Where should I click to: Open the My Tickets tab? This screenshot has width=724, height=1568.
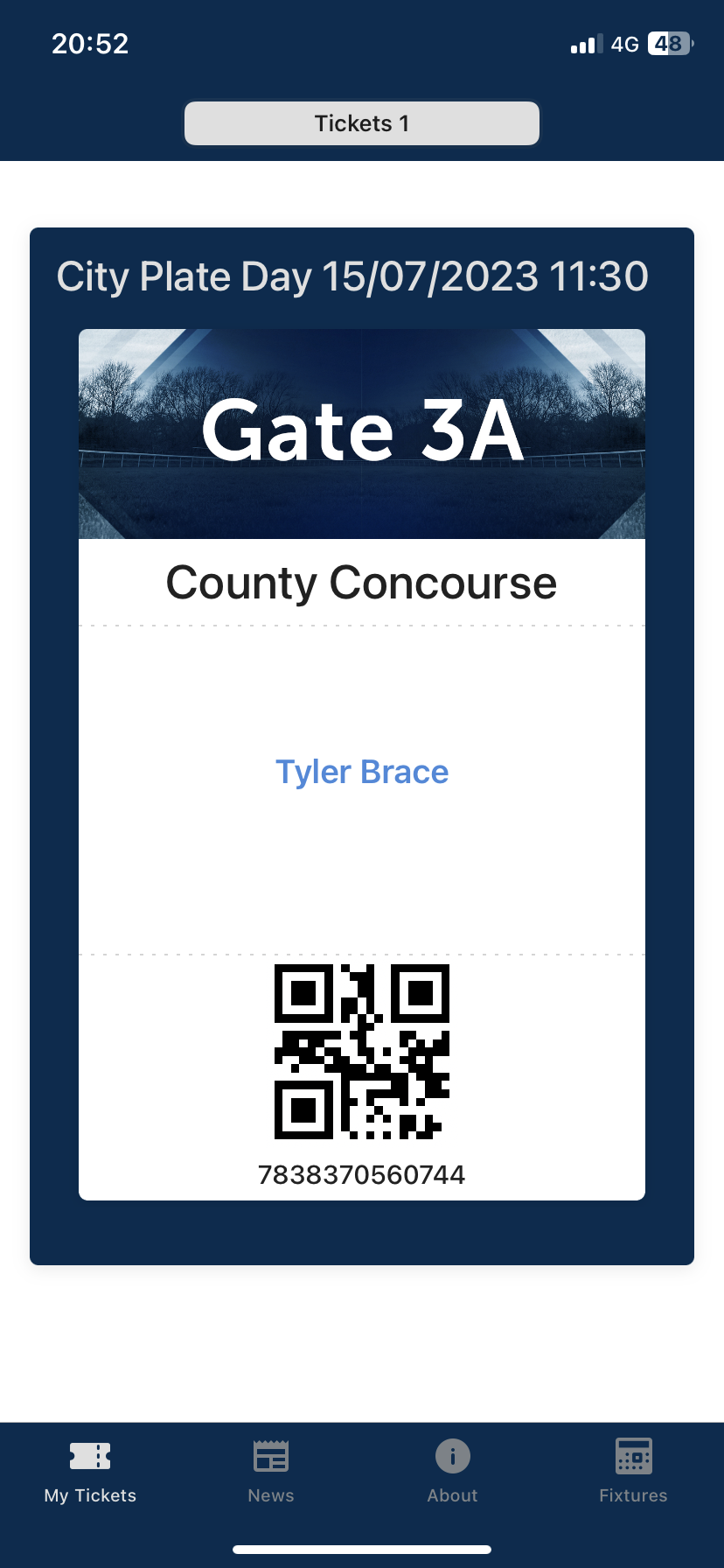click(x=90, y=1472)
